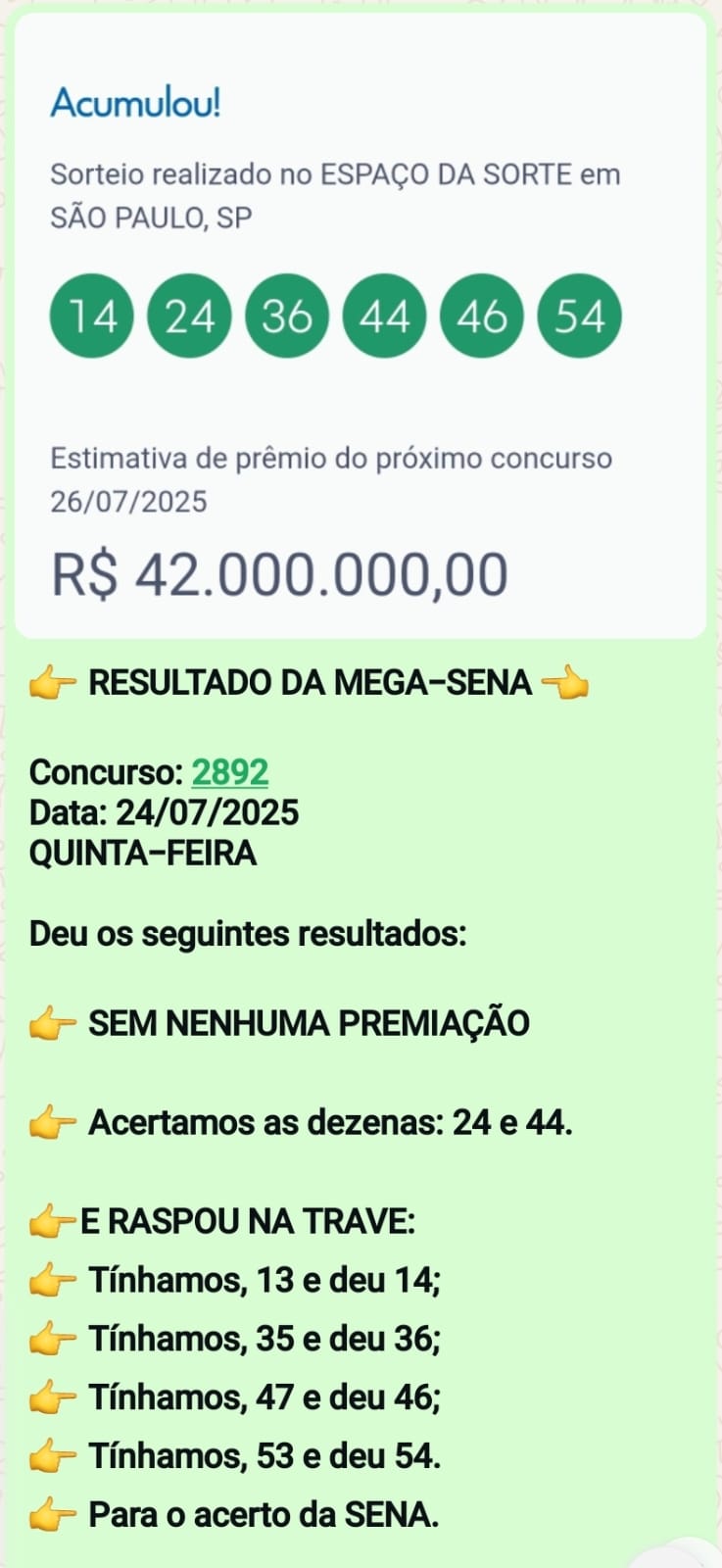Click the left-pointing hand after MEGA-SENA title
722x1568 pixels.
click(566, 682)
